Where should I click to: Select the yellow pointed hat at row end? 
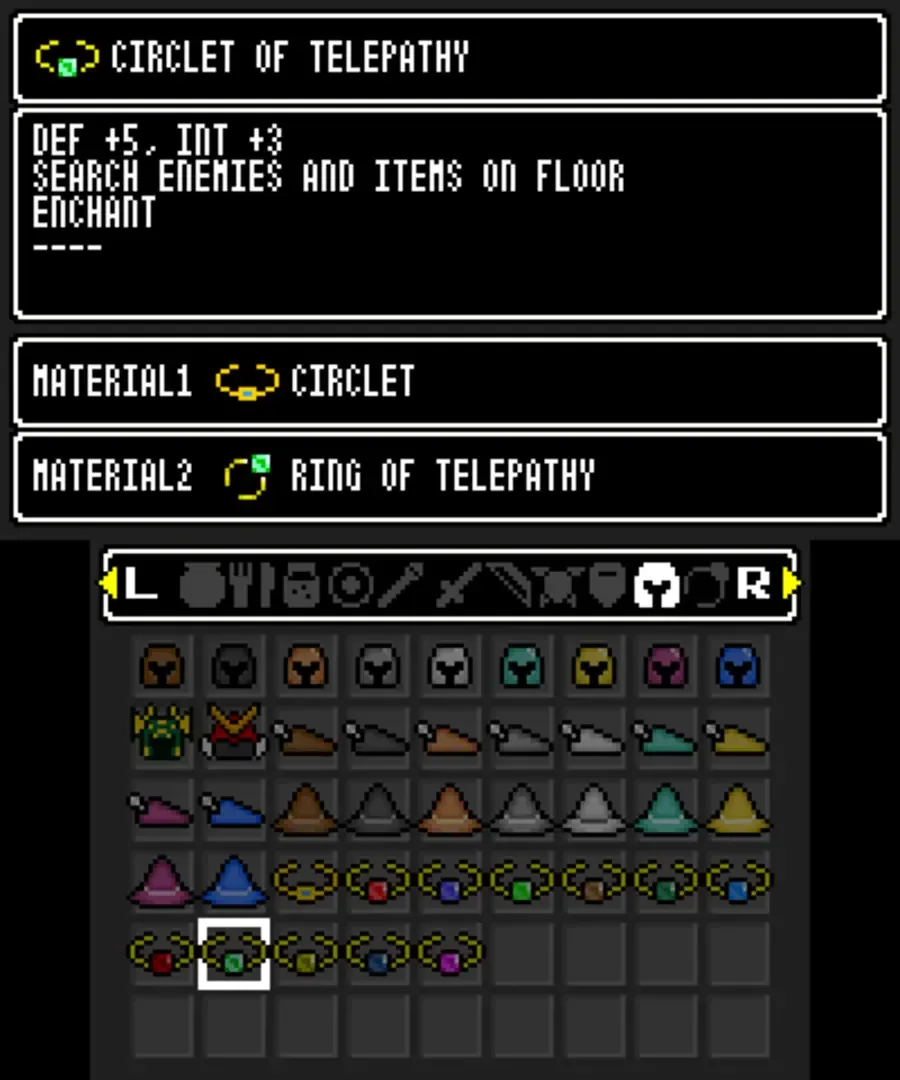[738, 810]
